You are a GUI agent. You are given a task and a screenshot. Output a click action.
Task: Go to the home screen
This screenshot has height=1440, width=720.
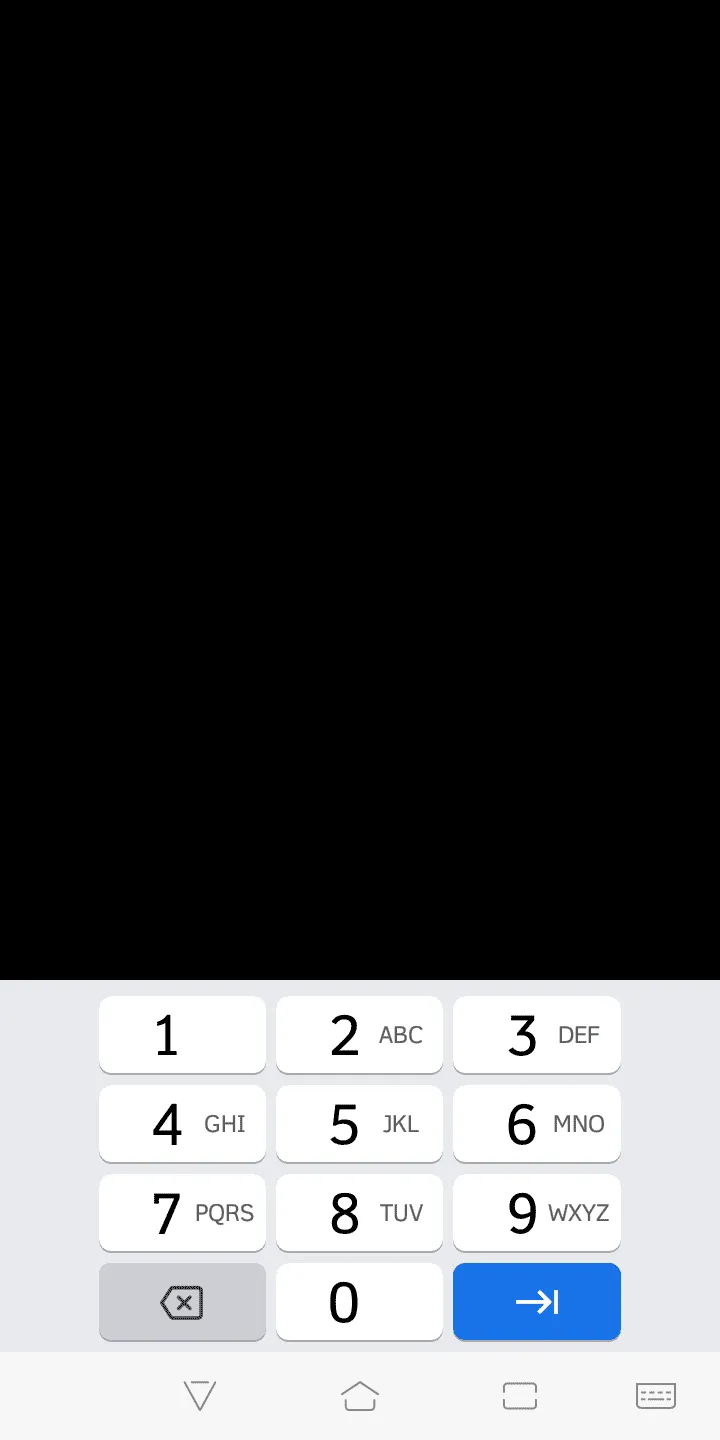(x=360, y=1395)
